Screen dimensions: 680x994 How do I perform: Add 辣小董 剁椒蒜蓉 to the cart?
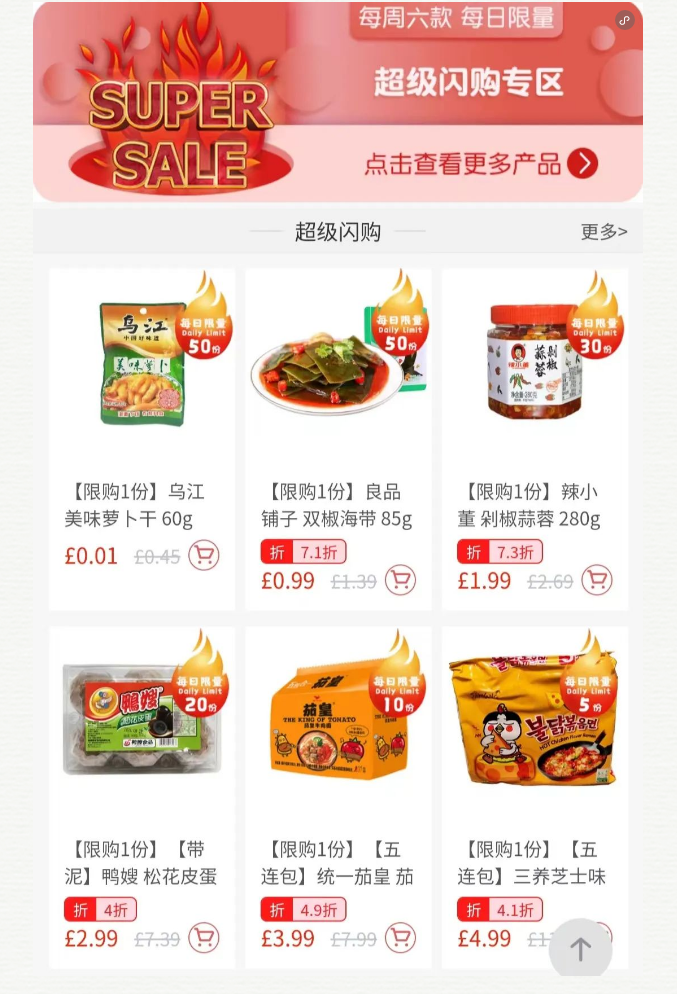click(x=597, y=580)
